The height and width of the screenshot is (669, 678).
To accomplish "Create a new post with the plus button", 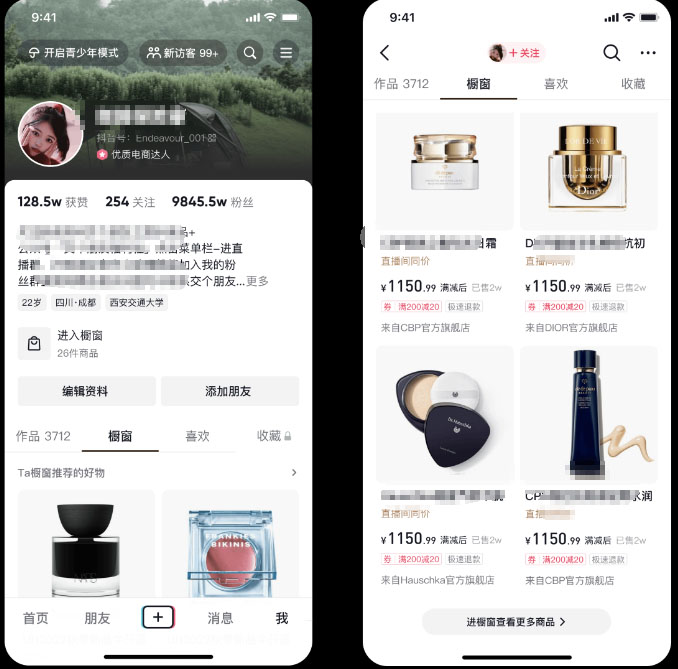I will 158,617.
